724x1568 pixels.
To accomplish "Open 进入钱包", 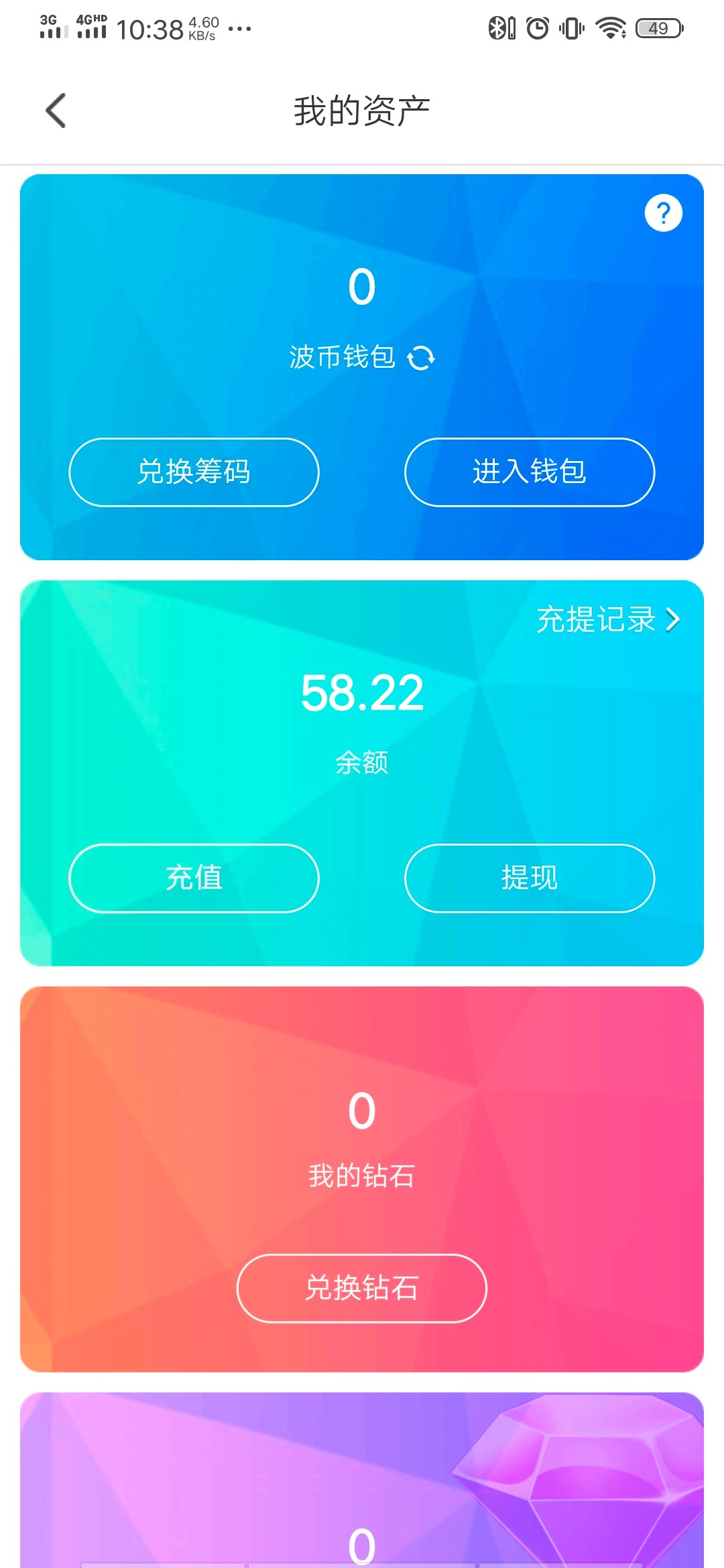I will point(530,472).
